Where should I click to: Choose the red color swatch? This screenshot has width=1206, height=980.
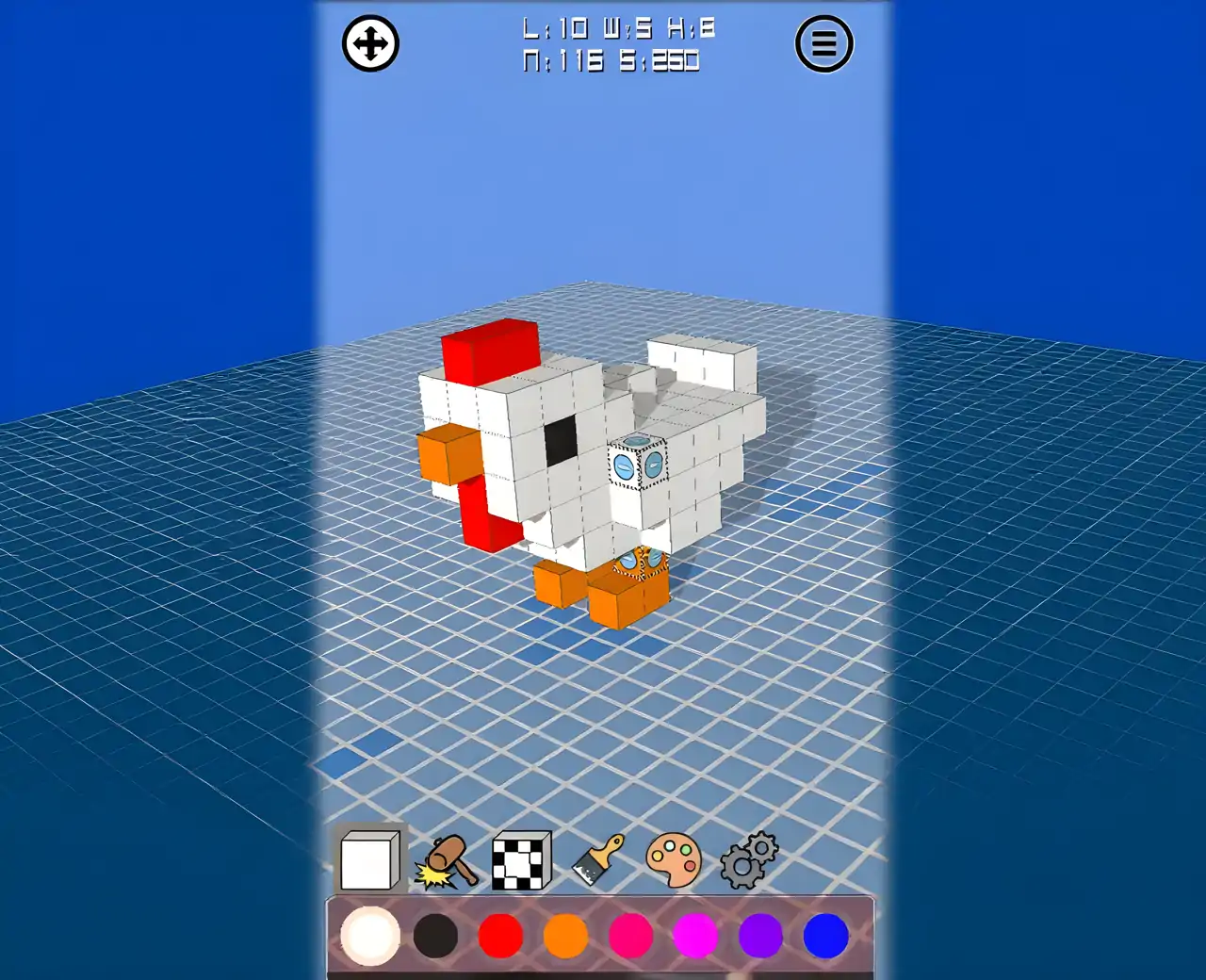pyautogui.click(x=500, y=936)
